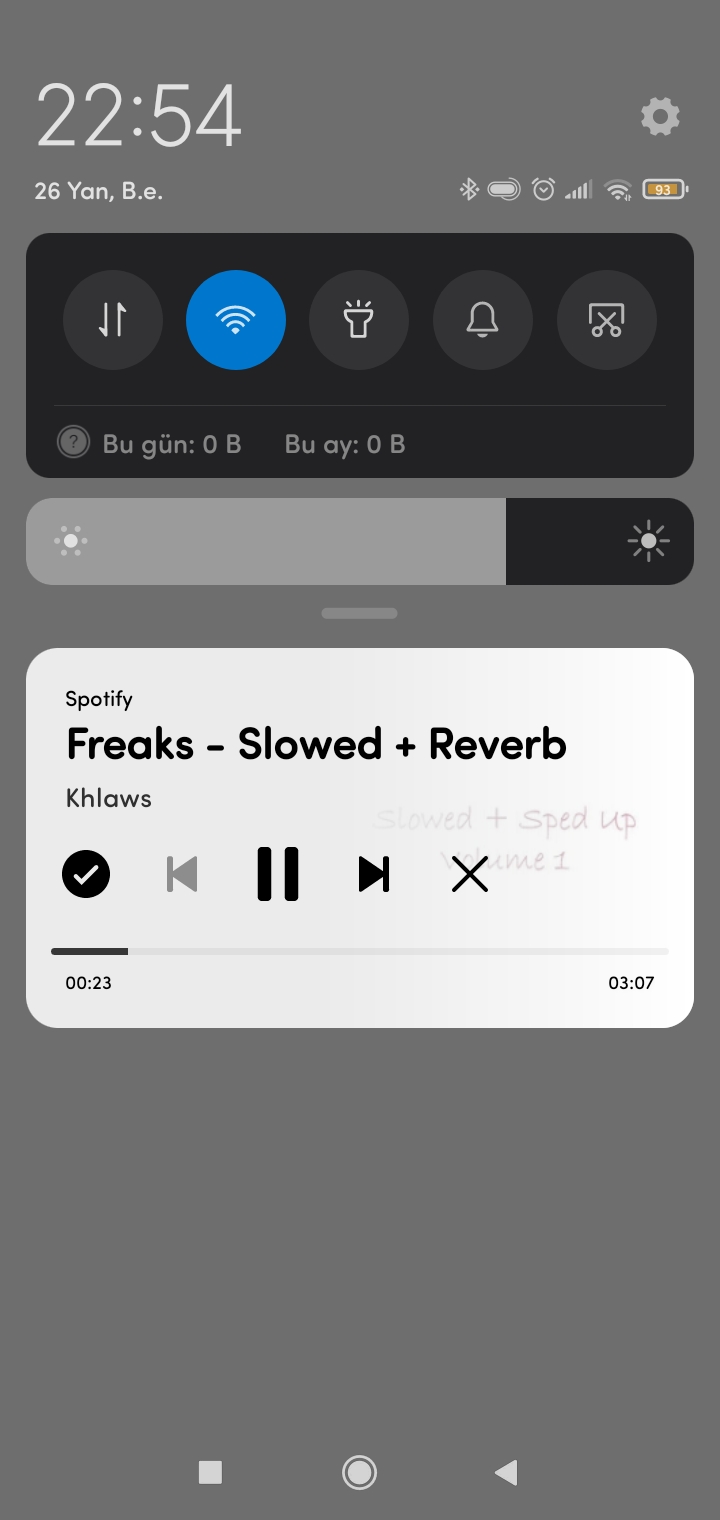The image size is (720, 1520).
Task: Skip to the next track
Action: coord(374,874)
